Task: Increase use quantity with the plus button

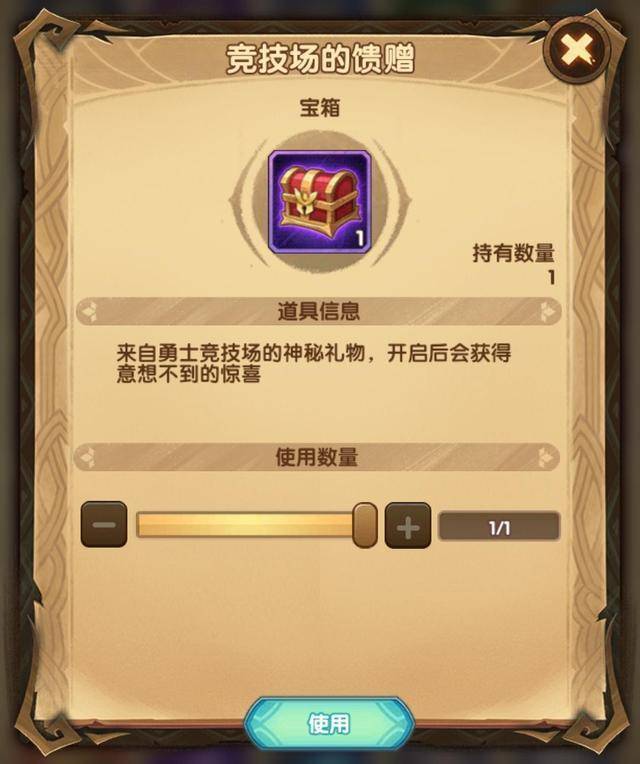Action: [407, 525]
